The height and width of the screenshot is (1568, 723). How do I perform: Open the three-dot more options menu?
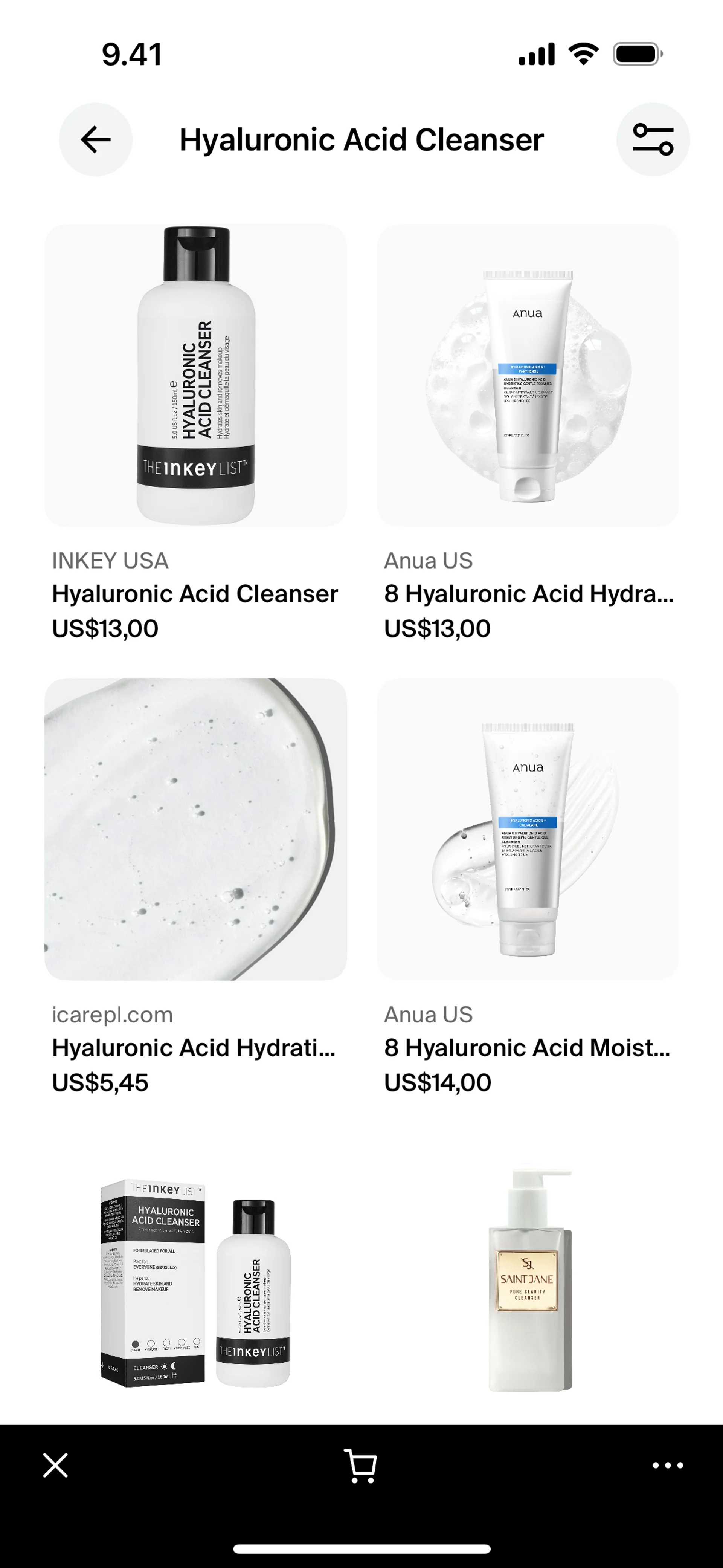coord(668,1465)
